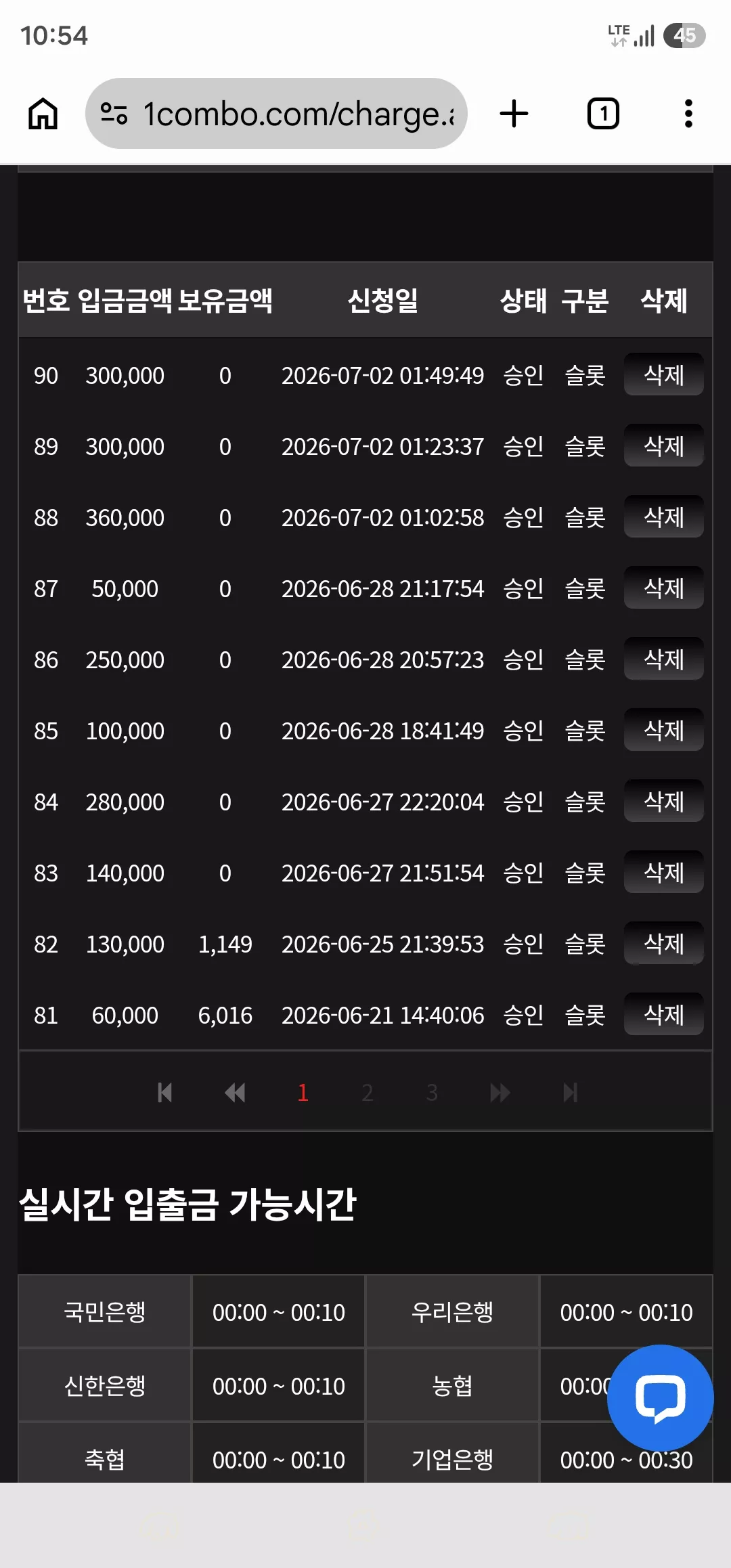Delete deposit record number 82
Viewport: 731px width, 1568px height.
663,943
